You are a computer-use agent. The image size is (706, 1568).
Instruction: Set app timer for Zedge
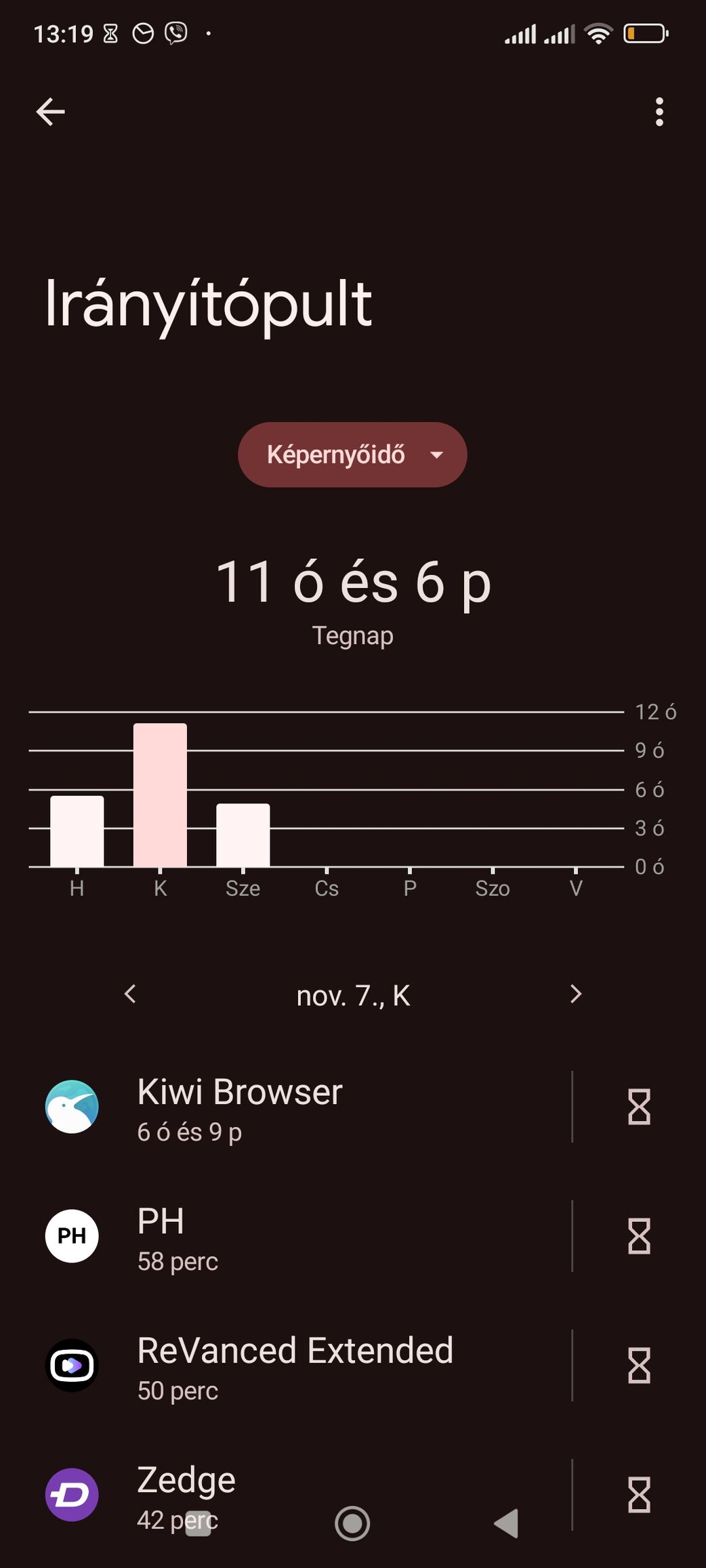[x=639, y=1495]
